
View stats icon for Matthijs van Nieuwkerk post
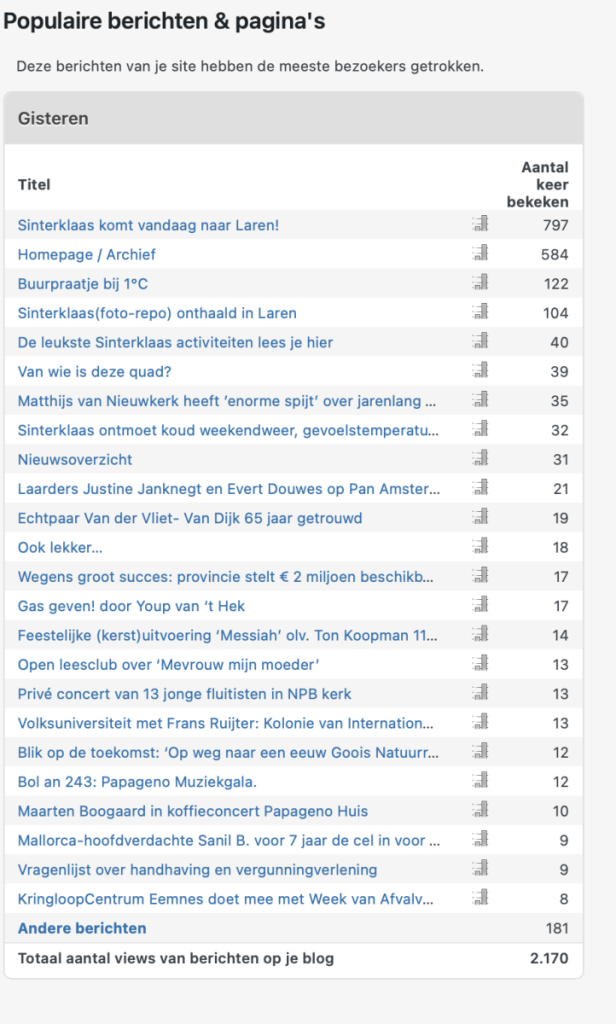click(480, 400)
